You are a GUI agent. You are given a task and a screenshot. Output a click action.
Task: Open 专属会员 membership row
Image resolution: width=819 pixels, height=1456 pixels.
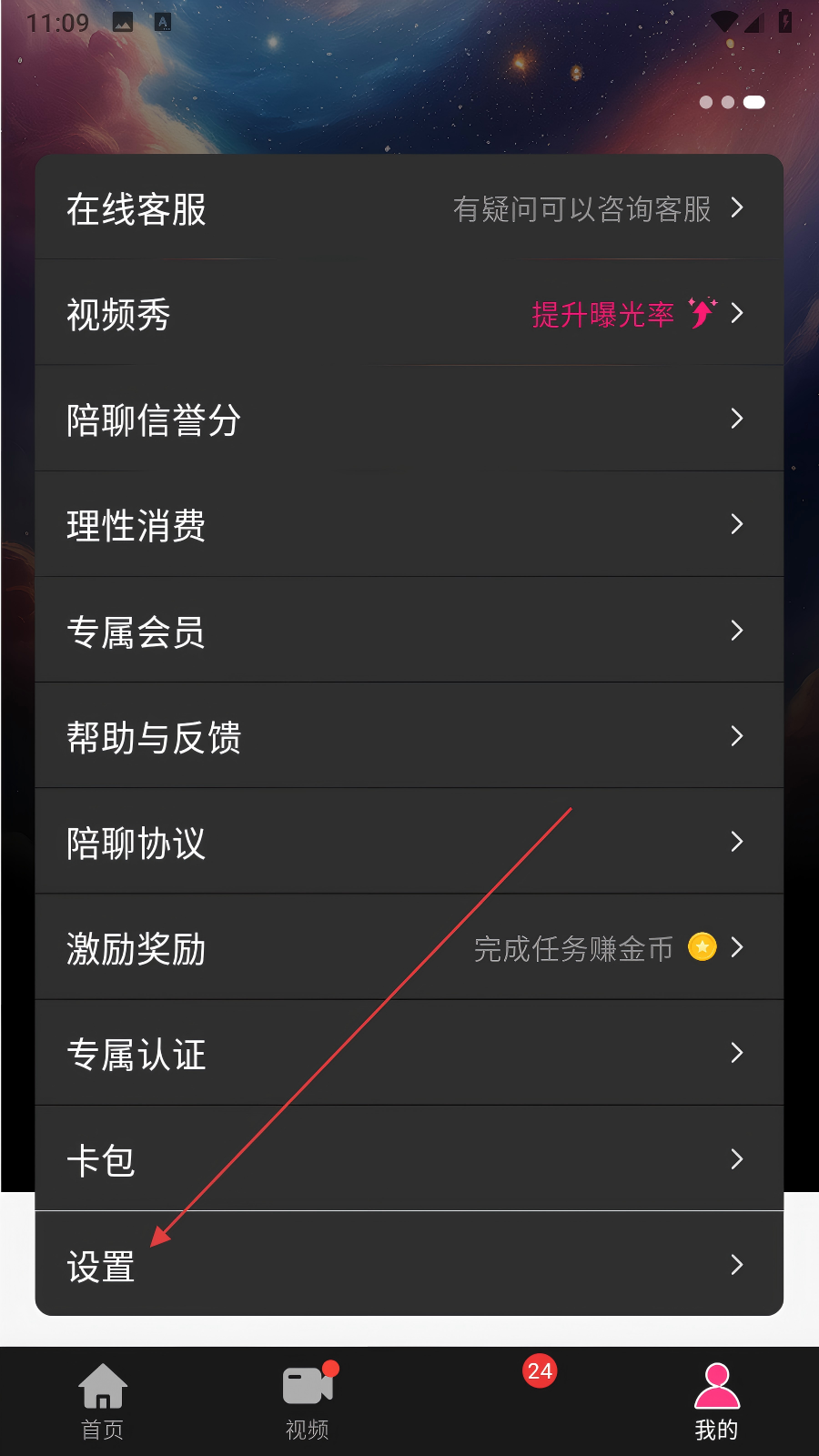pos(409,630)
